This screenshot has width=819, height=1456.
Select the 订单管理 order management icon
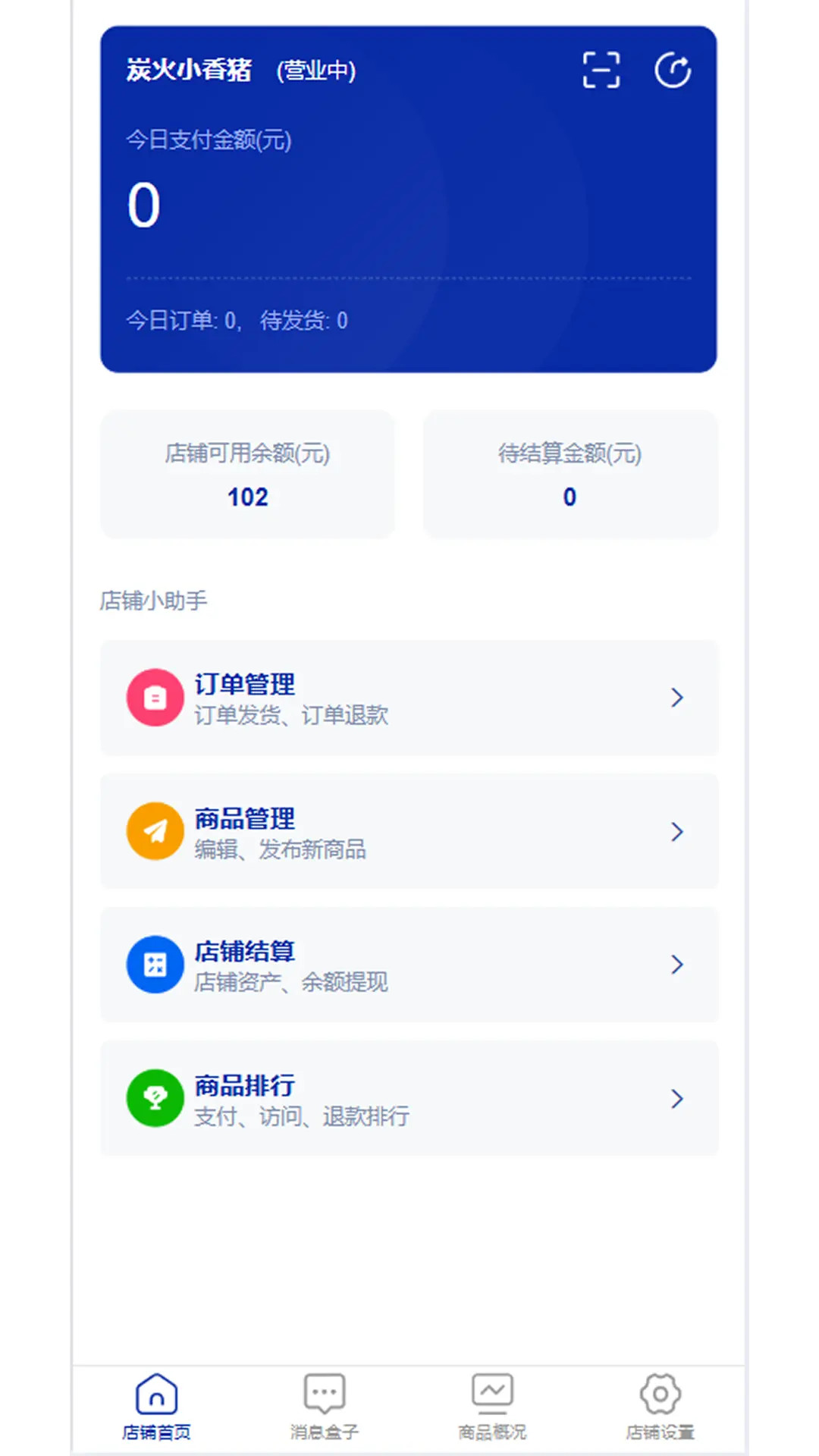(154, 697)
